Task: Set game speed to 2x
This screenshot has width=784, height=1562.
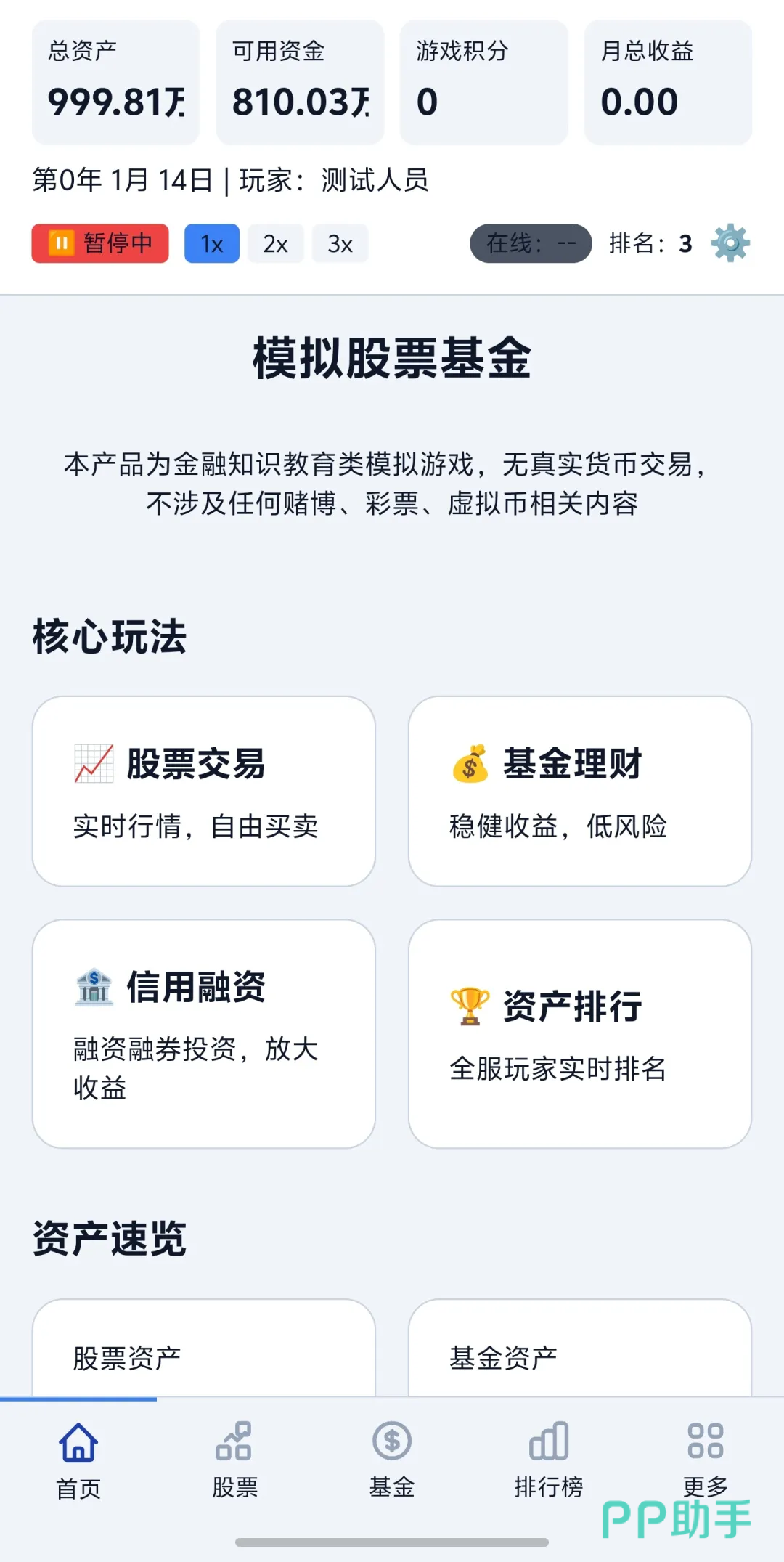Action: point(275,243)
